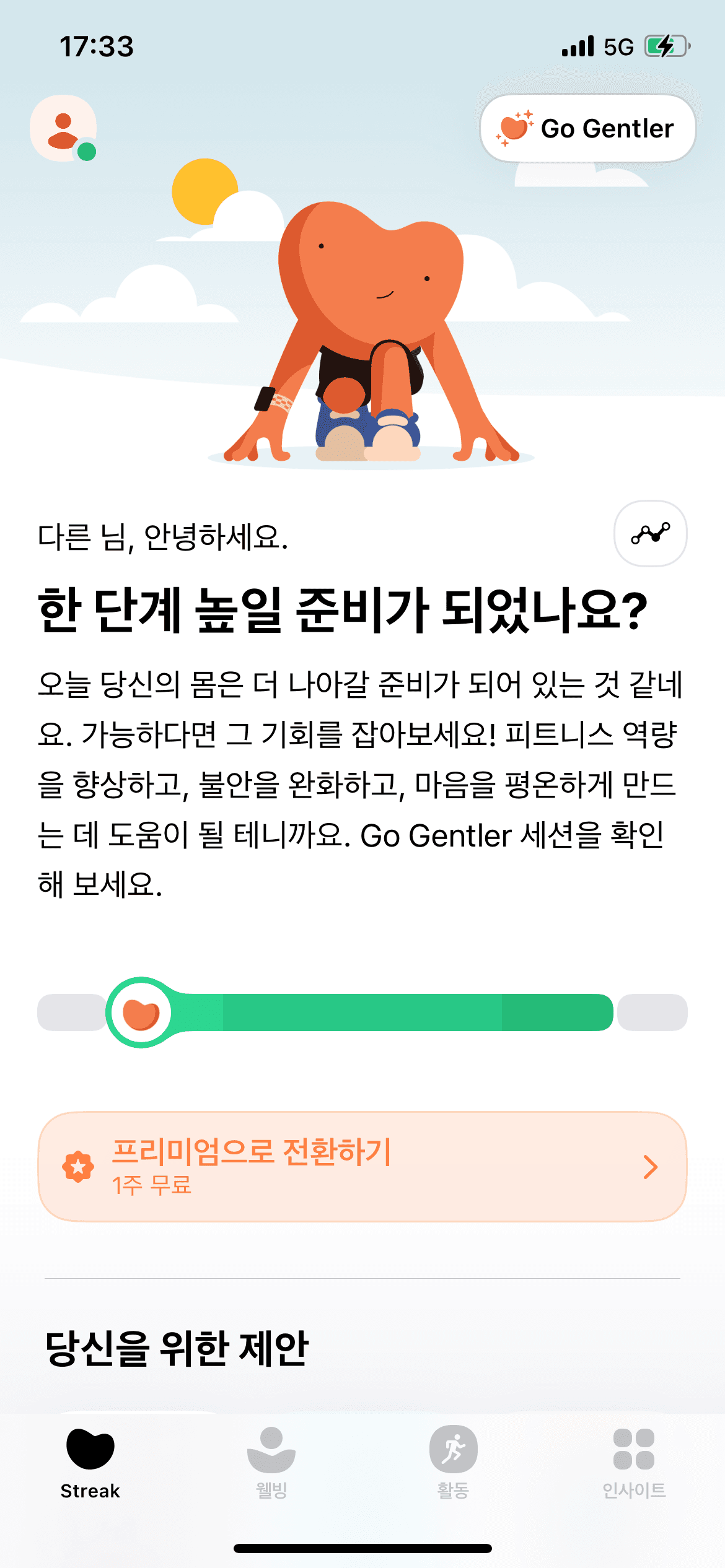The height and width of the screenshot is (1568, 725).
Task: Open the trend graph icon
Action: coord(650,533)
